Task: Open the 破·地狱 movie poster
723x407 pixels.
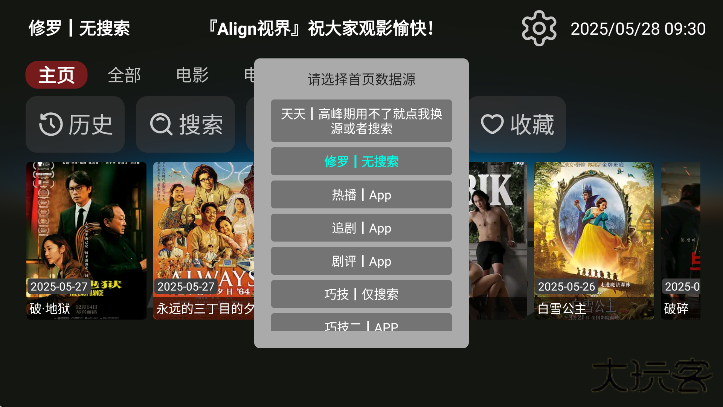Action: click(x=86, y=240)
